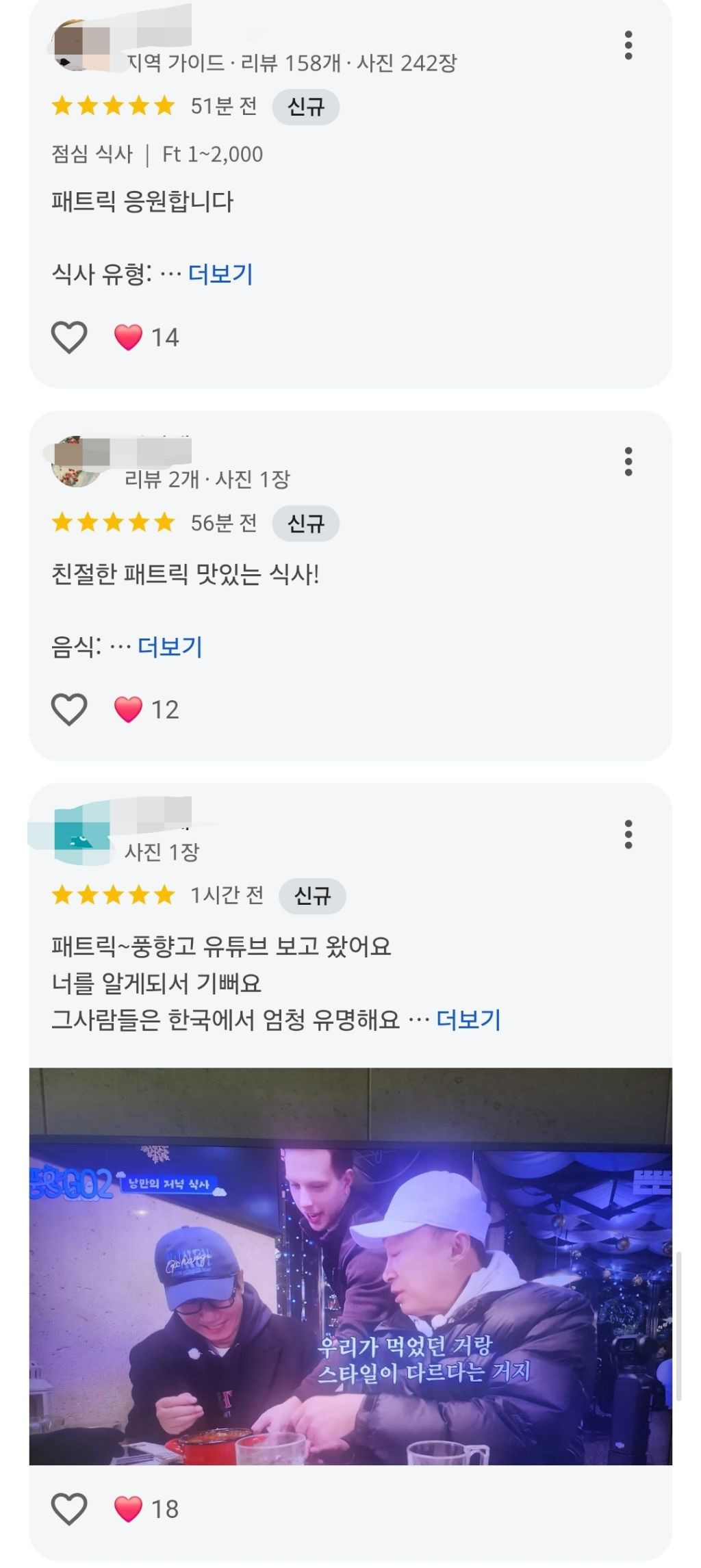
Task: Tap the 신규 badge on the first review
Action: 307,107
